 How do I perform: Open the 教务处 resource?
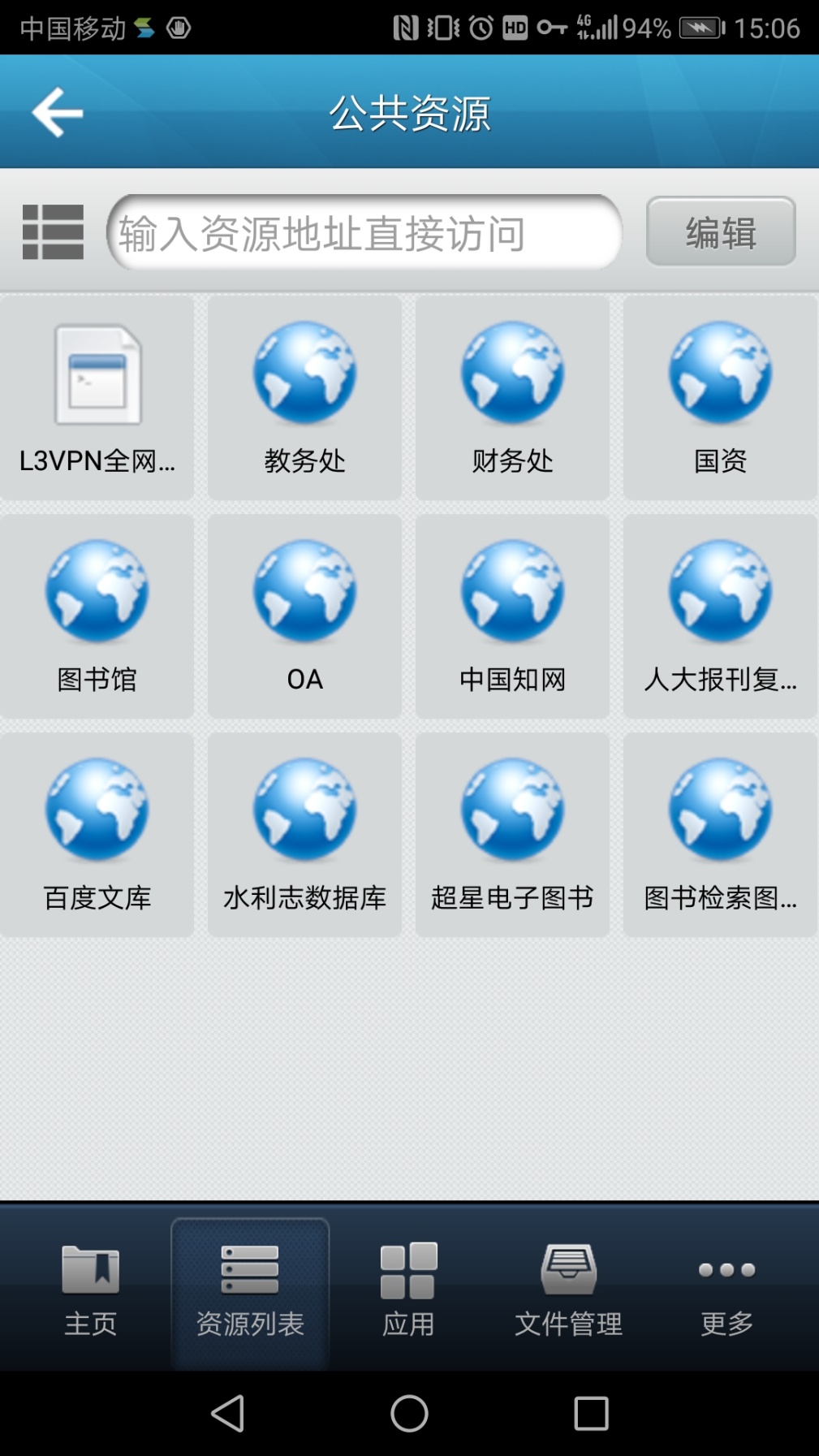click(304, 398)
